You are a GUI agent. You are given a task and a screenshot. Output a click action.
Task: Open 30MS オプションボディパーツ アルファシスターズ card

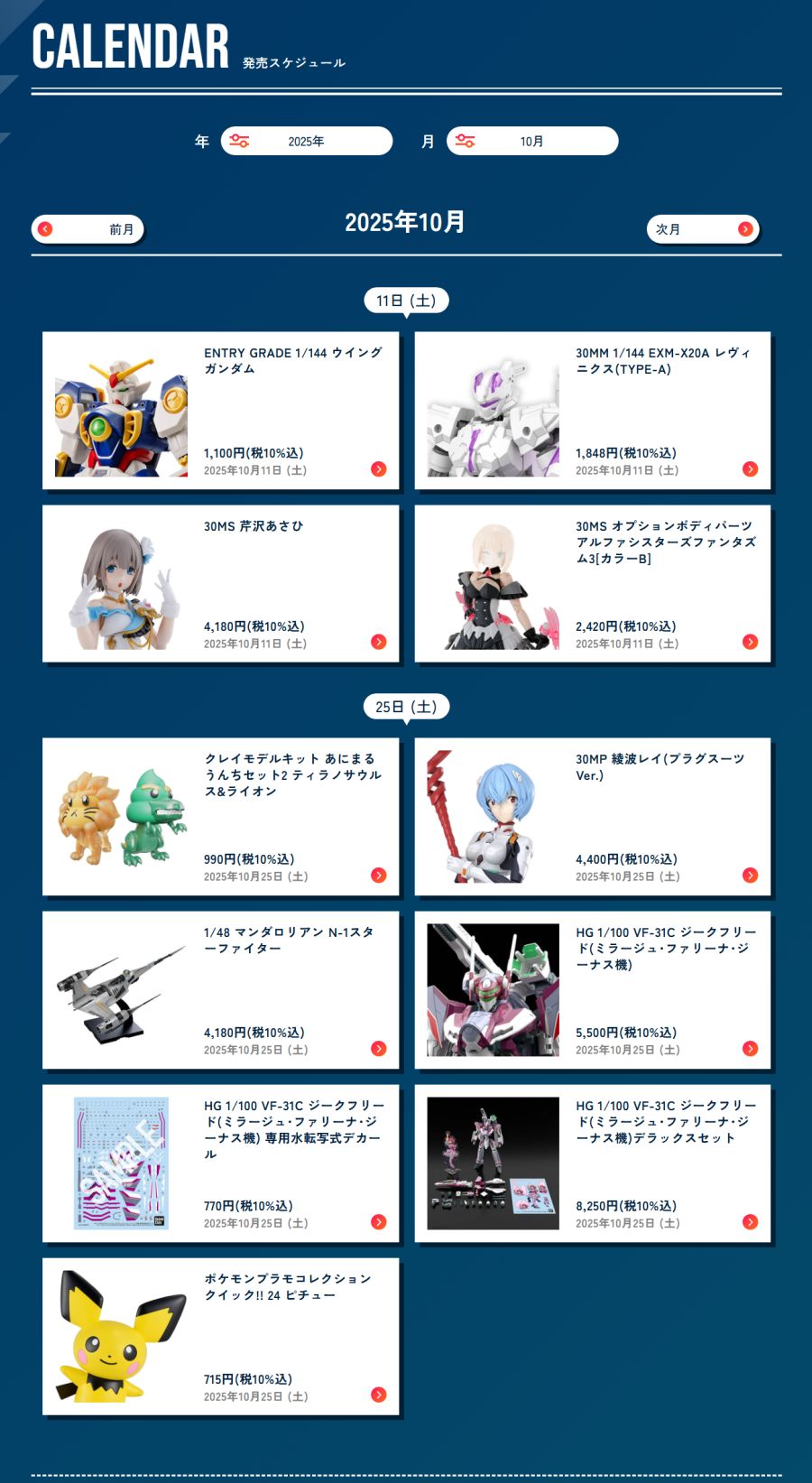592,584
